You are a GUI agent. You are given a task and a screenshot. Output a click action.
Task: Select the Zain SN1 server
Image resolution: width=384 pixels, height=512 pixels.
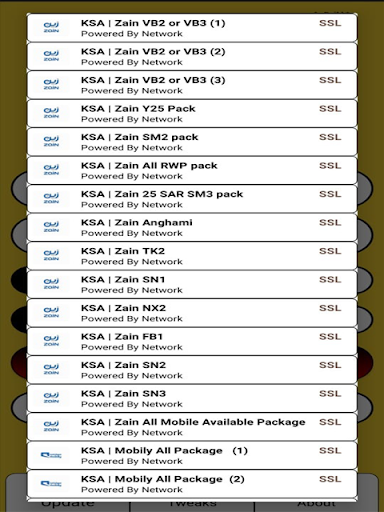192,285
